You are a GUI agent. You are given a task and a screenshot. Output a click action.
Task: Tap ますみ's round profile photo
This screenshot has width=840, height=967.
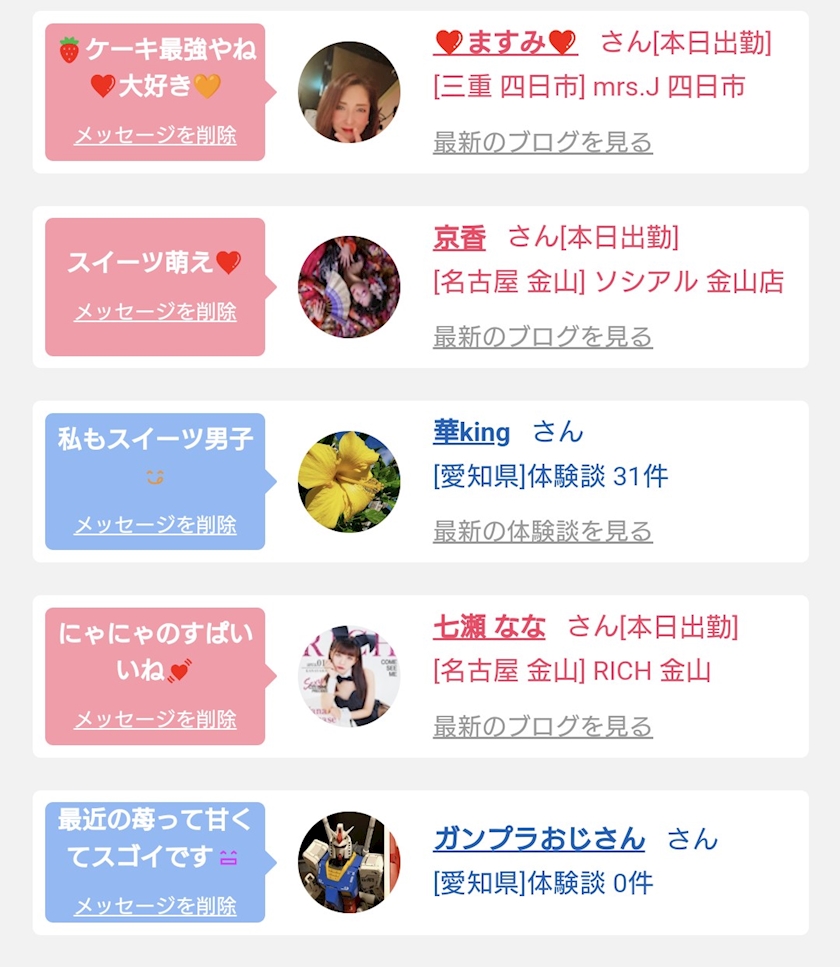pyautogui.click(x=349, y=93)
